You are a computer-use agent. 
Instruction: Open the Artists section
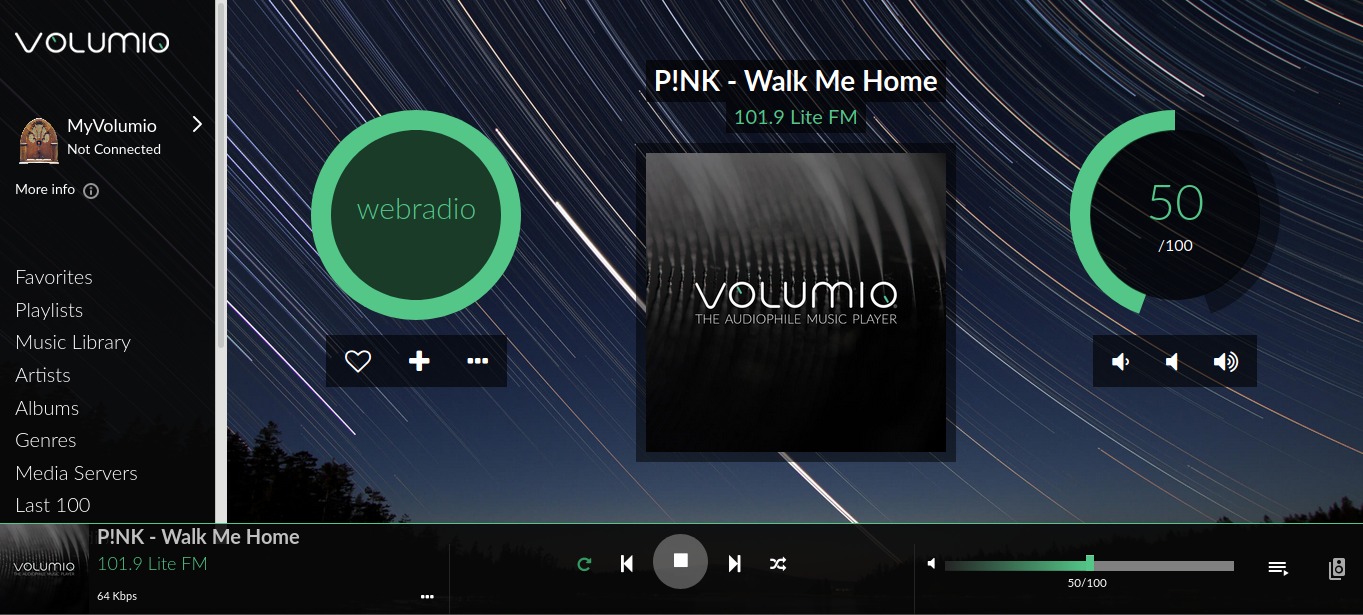[43, 375]
